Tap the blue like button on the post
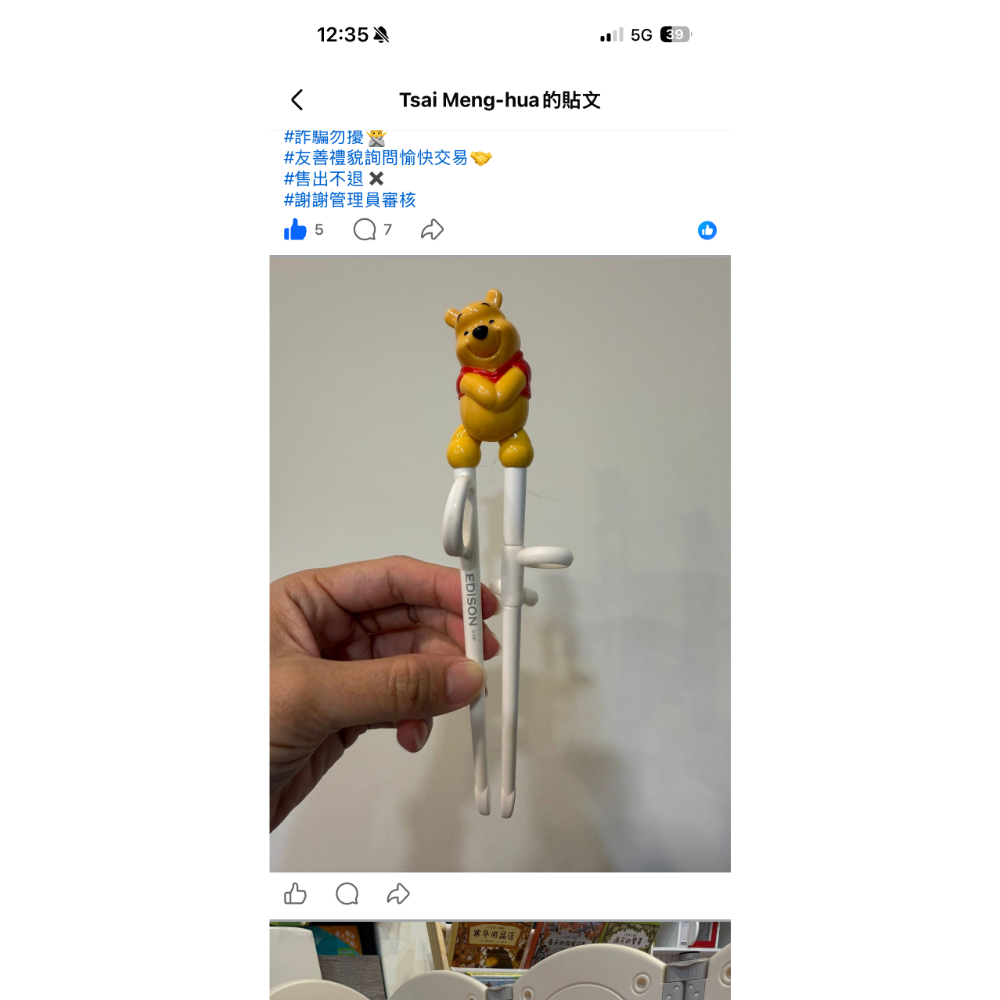This screenshot has height=1000, width=1000. pos(296,230)
